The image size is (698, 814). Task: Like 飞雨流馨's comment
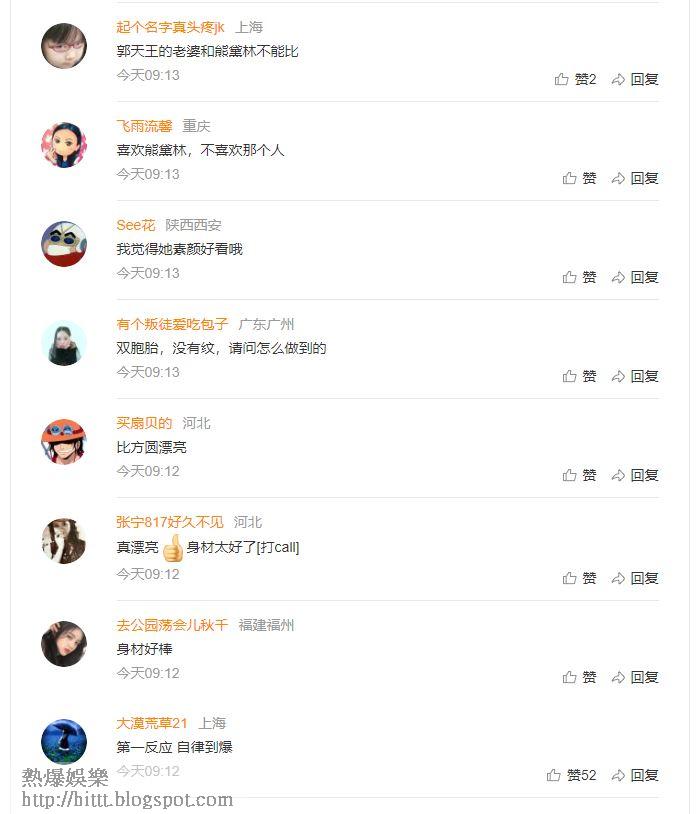pyautogui.click(x=580, y=178)
